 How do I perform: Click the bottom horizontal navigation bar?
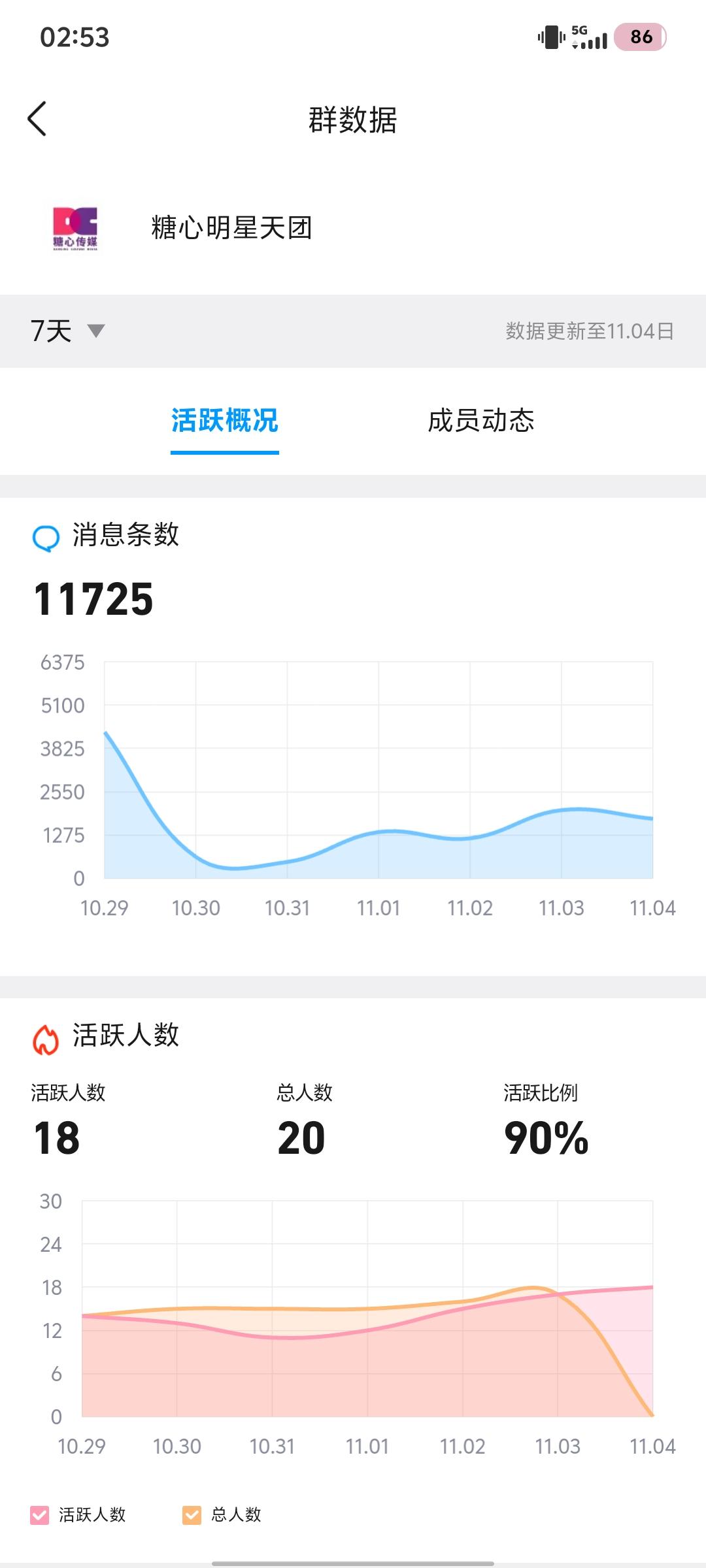(353, 1562)
